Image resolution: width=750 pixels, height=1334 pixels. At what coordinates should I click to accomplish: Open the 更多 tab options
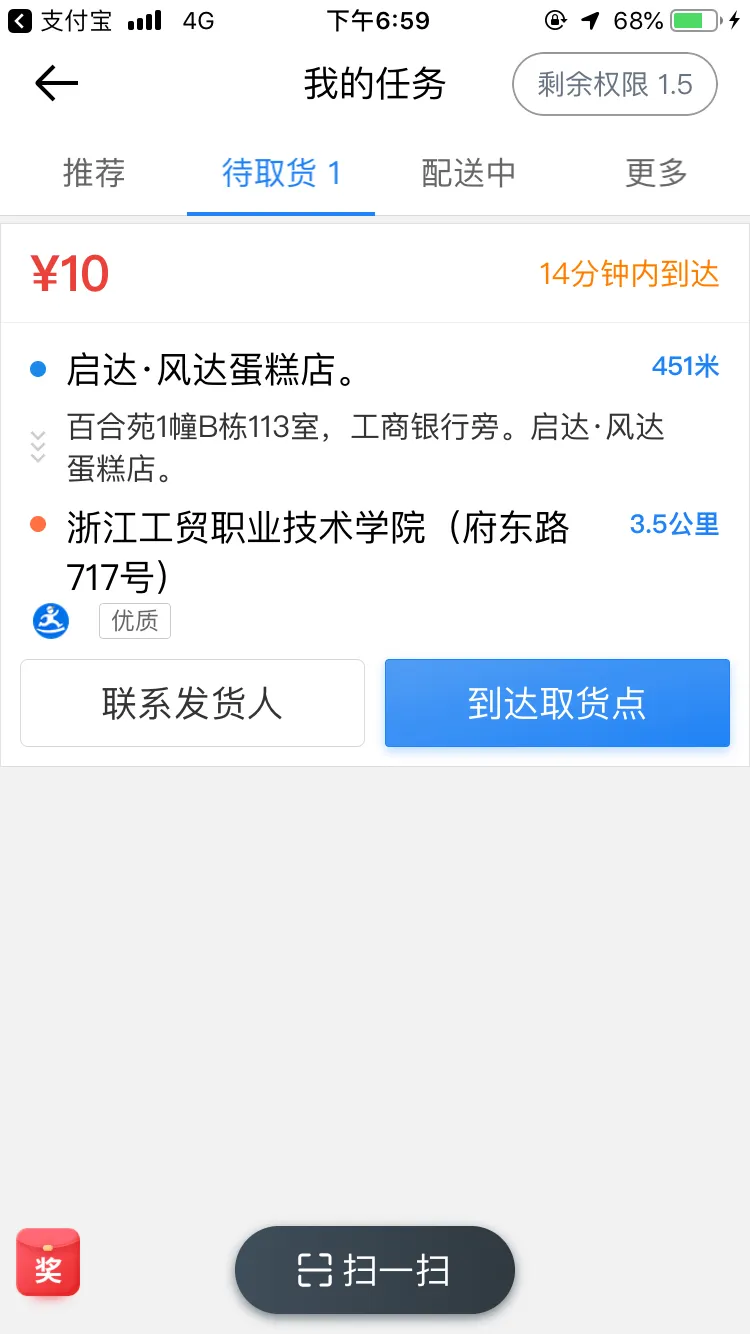[x=655, y=173]
